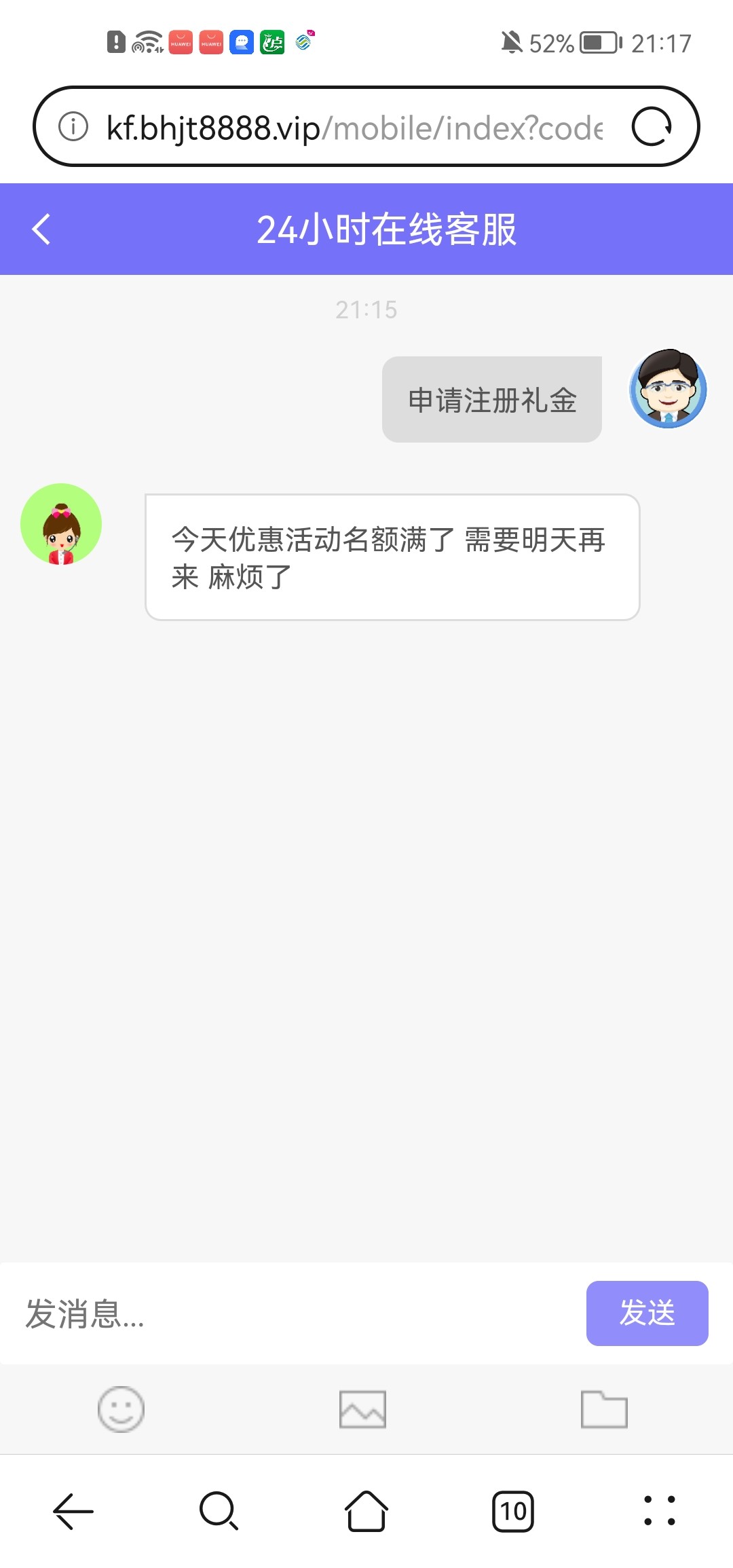733x1568 pixels.
Task: Attach an image to the chat
Action: 362,1409
